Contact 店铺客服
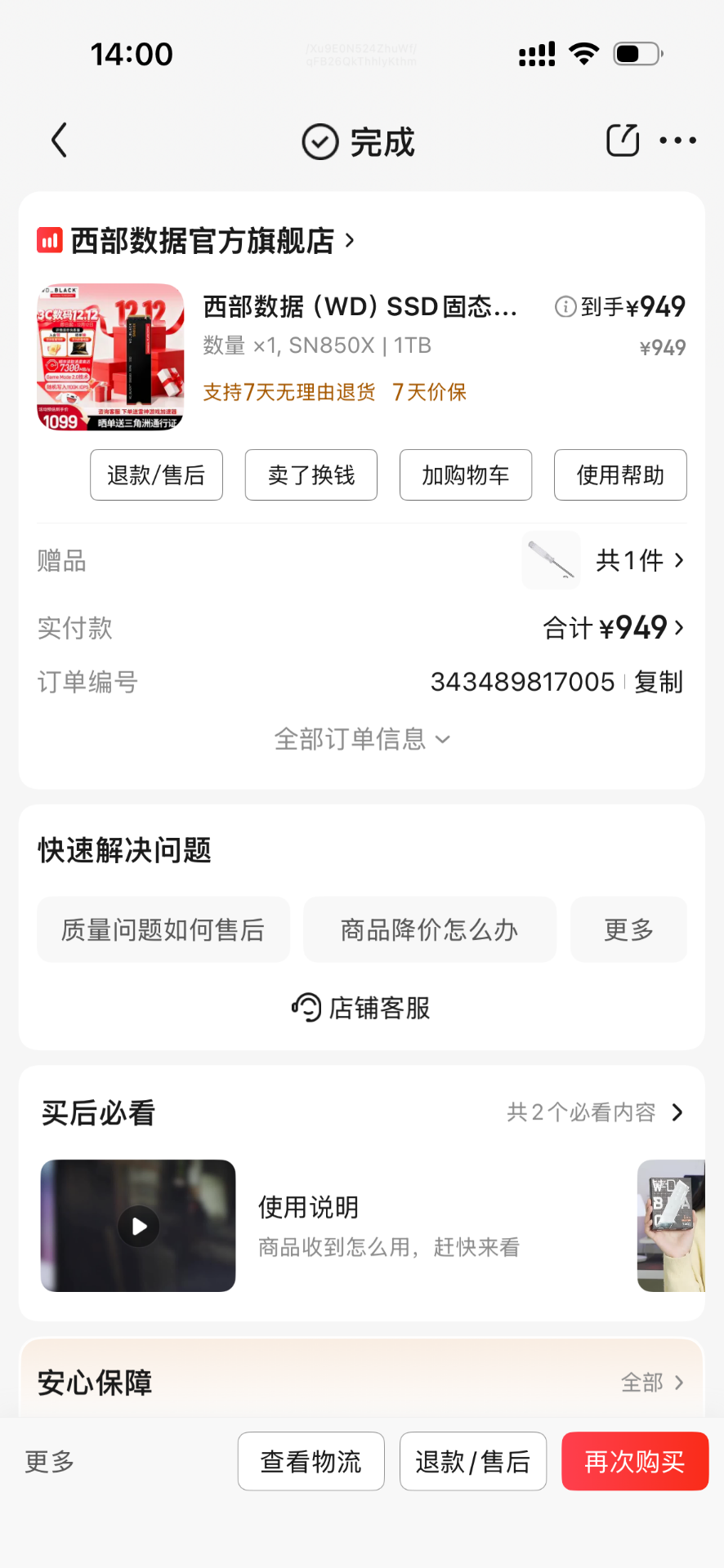Image resolution: width=724 pixels, height=1568 pixels. coord(361,1008)
